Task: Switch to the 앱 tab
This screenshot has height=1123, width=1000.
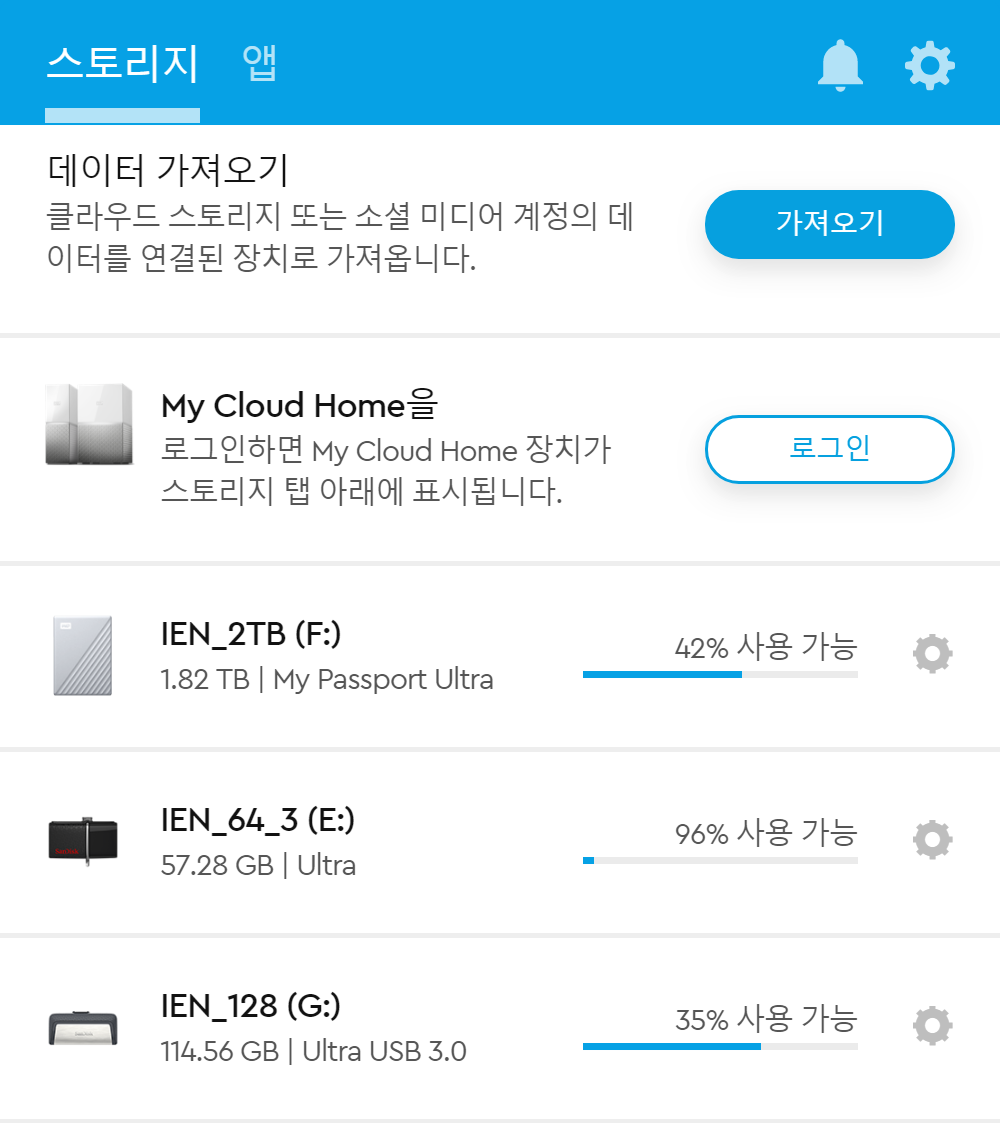Action: coord(259,63)
